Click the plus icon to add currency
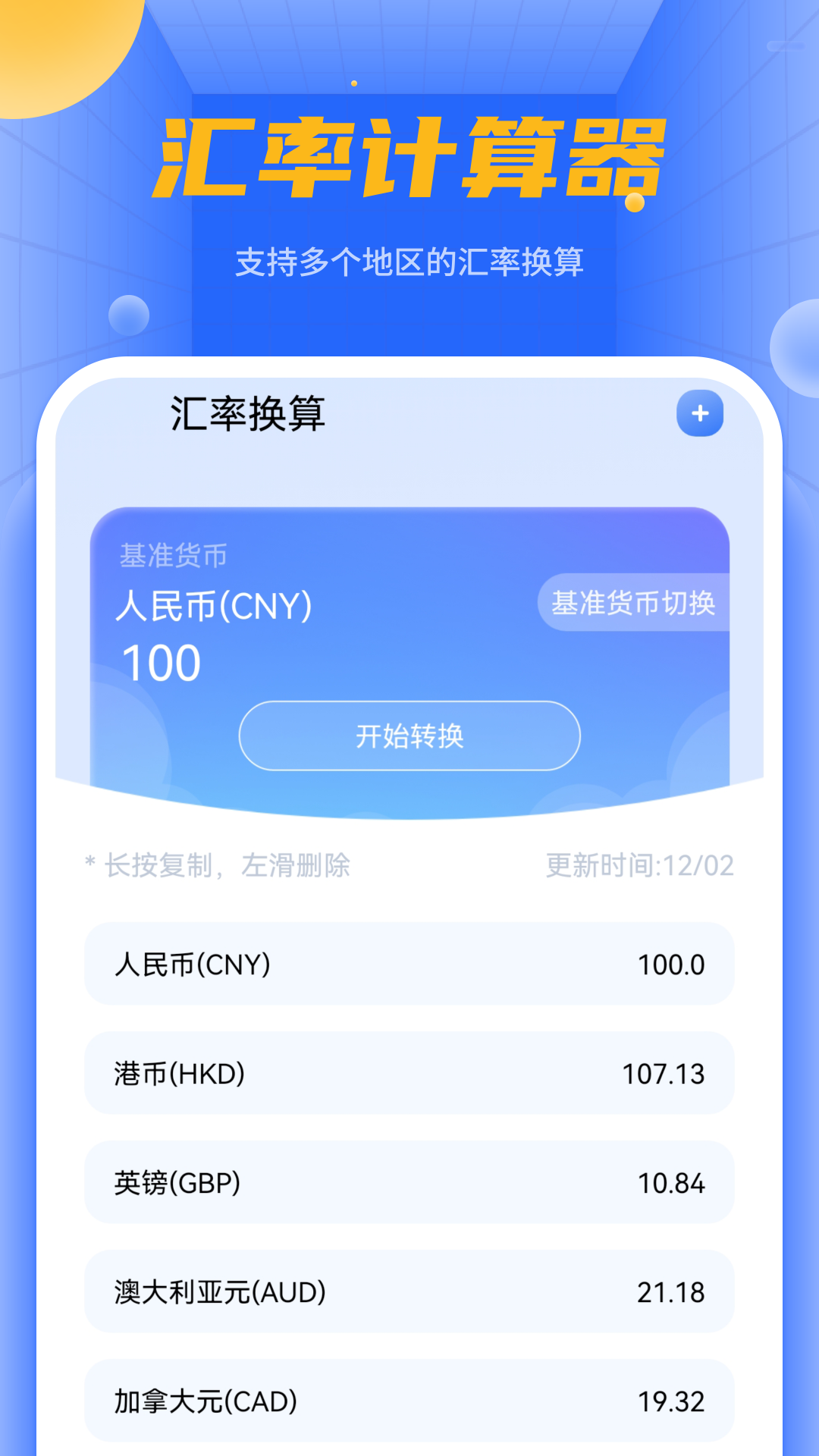Screen dimensions: 819x1456 click(699, 414)
